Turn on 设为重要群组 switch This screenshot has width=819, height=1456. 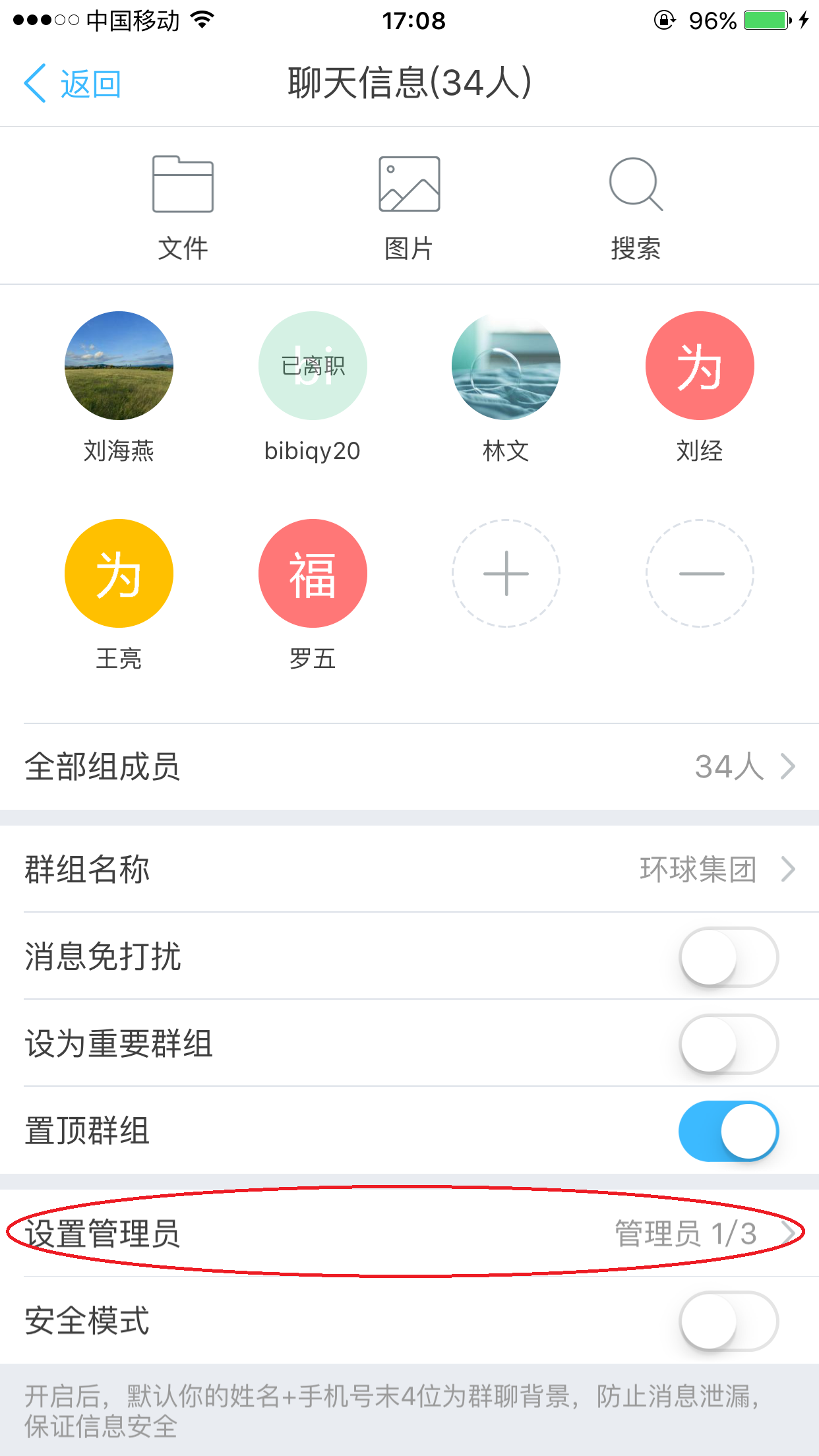pyautogui.click(x=729, y=1044)
